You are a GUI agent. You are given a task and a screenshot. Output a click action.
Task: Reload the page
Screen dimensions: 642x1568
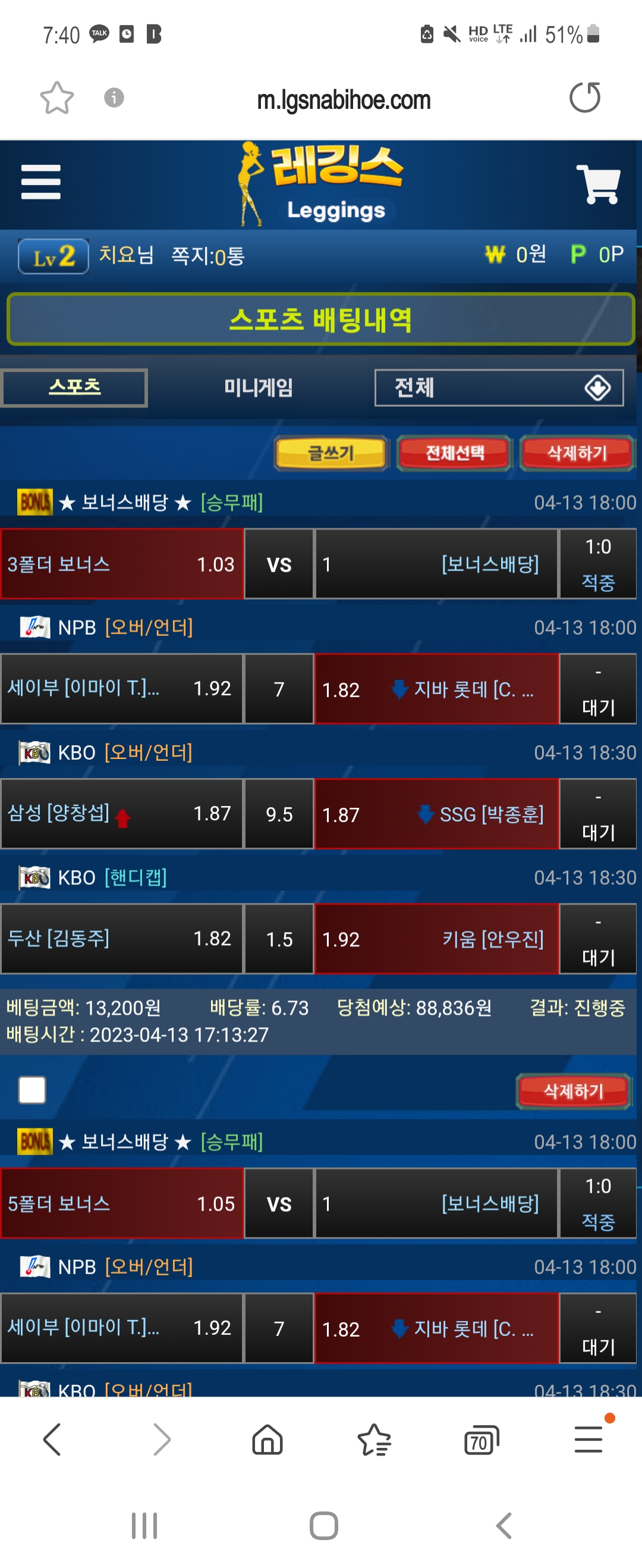tap(584, 98)
